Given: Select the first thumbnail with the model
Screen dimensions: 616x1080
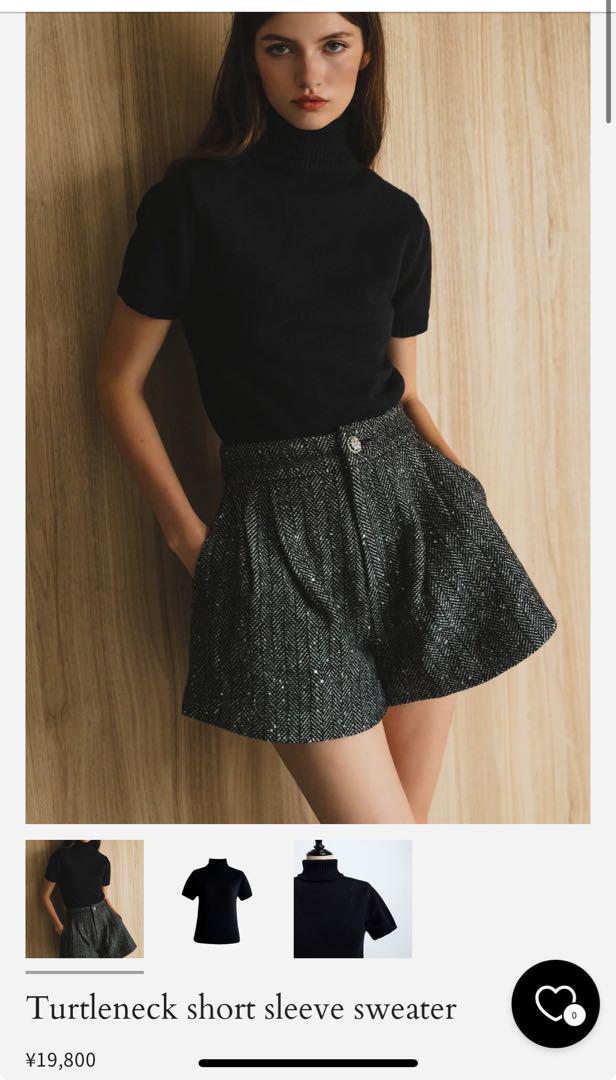Looking at the screenshot, I should tap(85, 899).
